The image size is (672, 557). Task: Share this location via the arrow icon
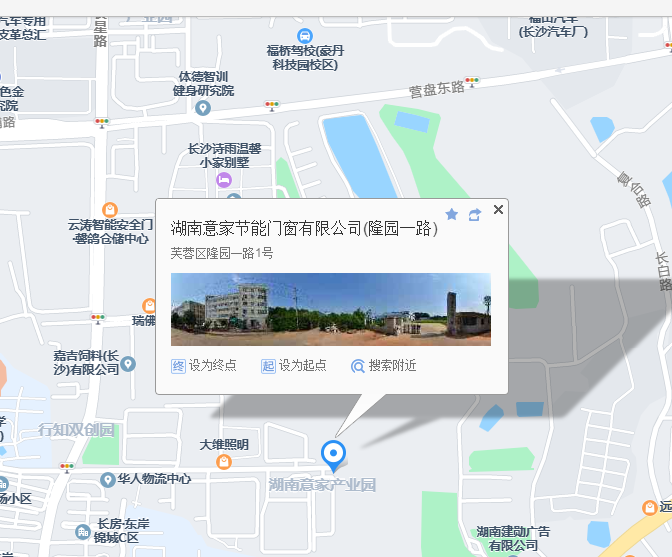pyautogui.click(x=475, y=214)
